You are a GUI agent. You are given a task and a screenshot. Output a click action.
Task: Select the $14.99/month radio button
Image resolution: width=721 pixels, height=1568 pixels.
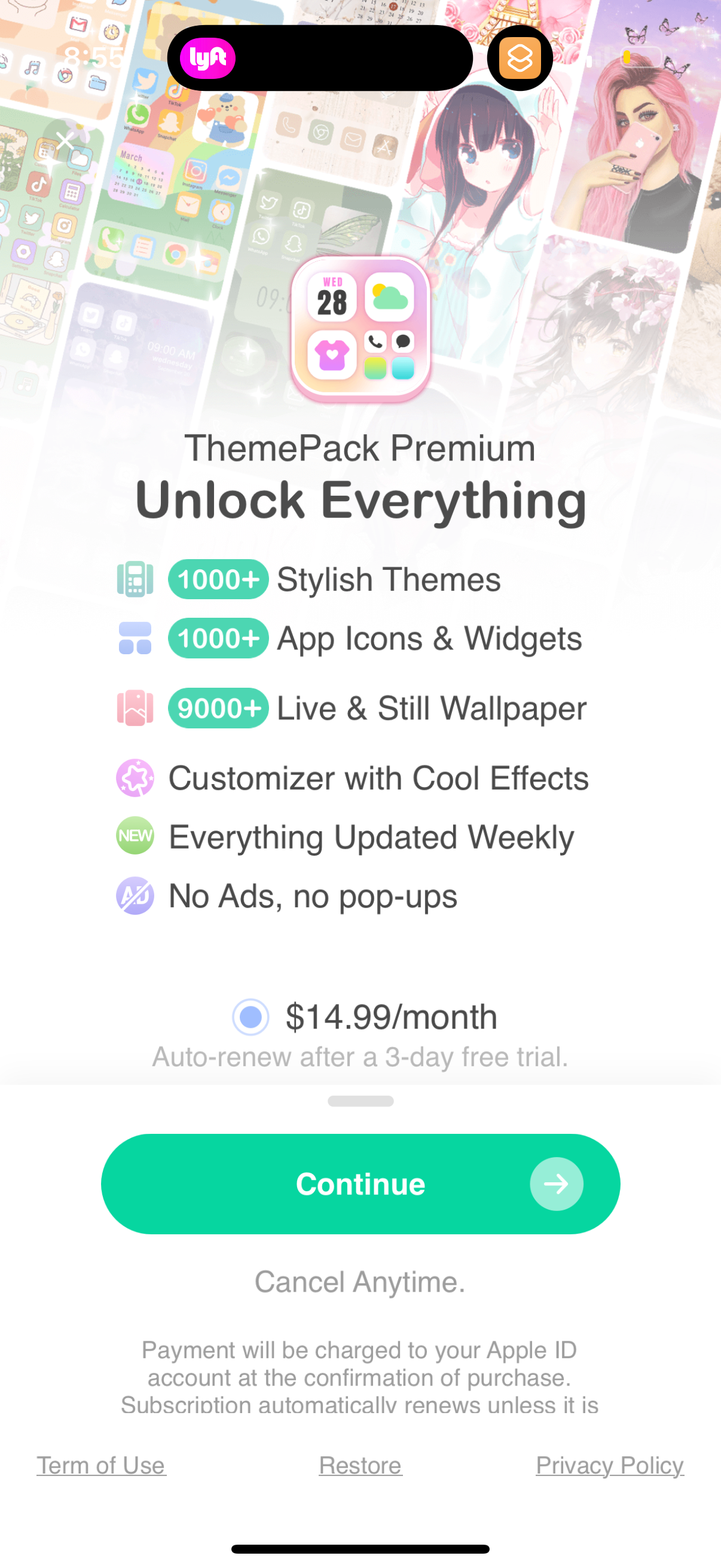click(x=249, y=1015)
